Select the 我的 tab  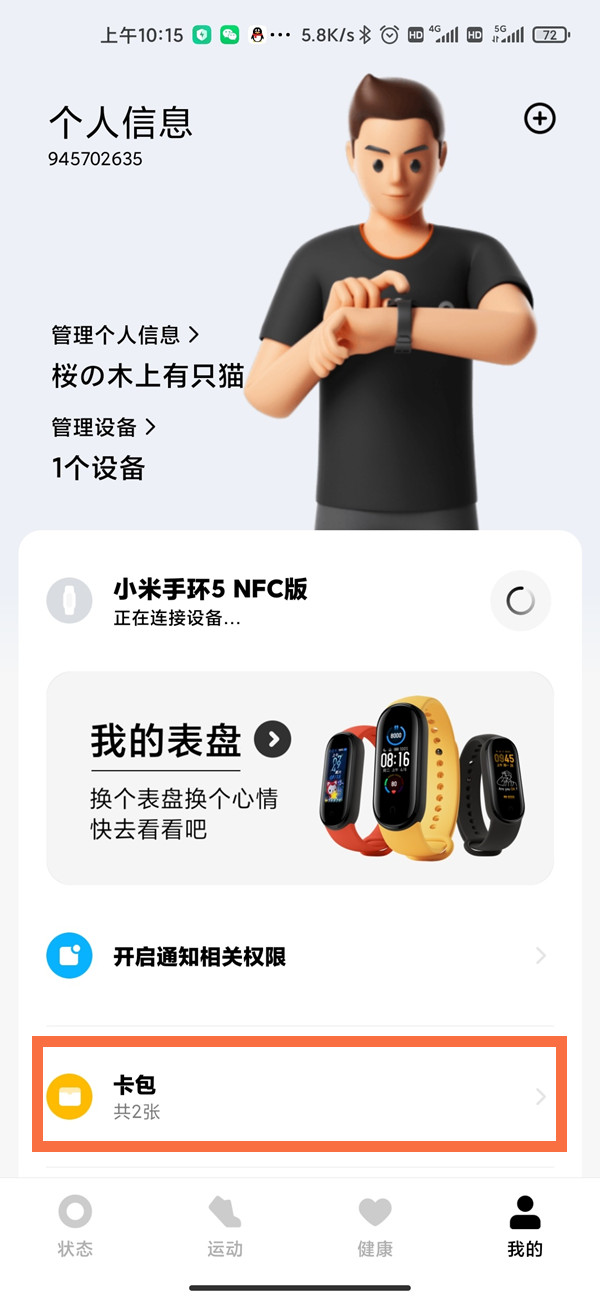click(525, 1225)
